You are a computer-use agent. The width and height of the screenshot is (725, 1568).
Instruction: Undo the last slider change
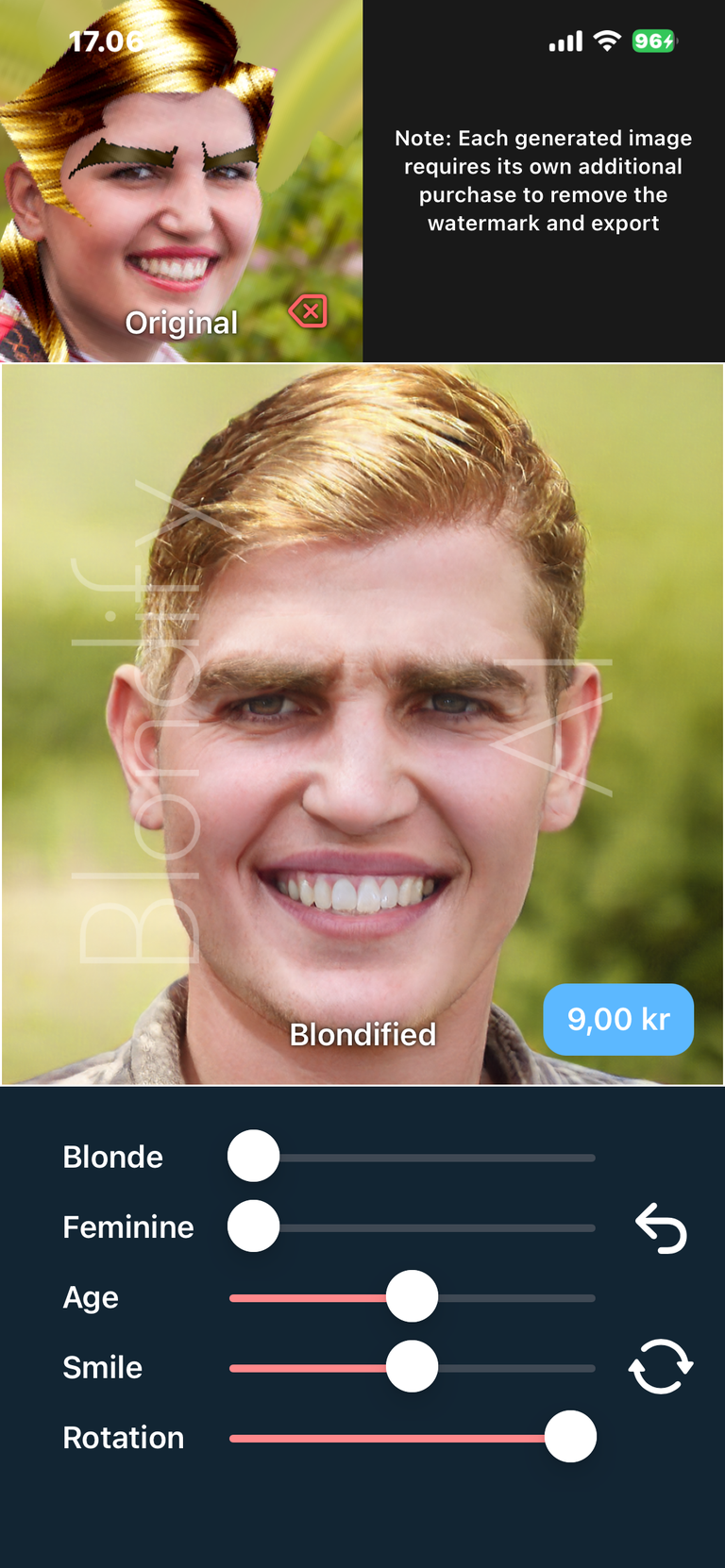point(661,1228)
